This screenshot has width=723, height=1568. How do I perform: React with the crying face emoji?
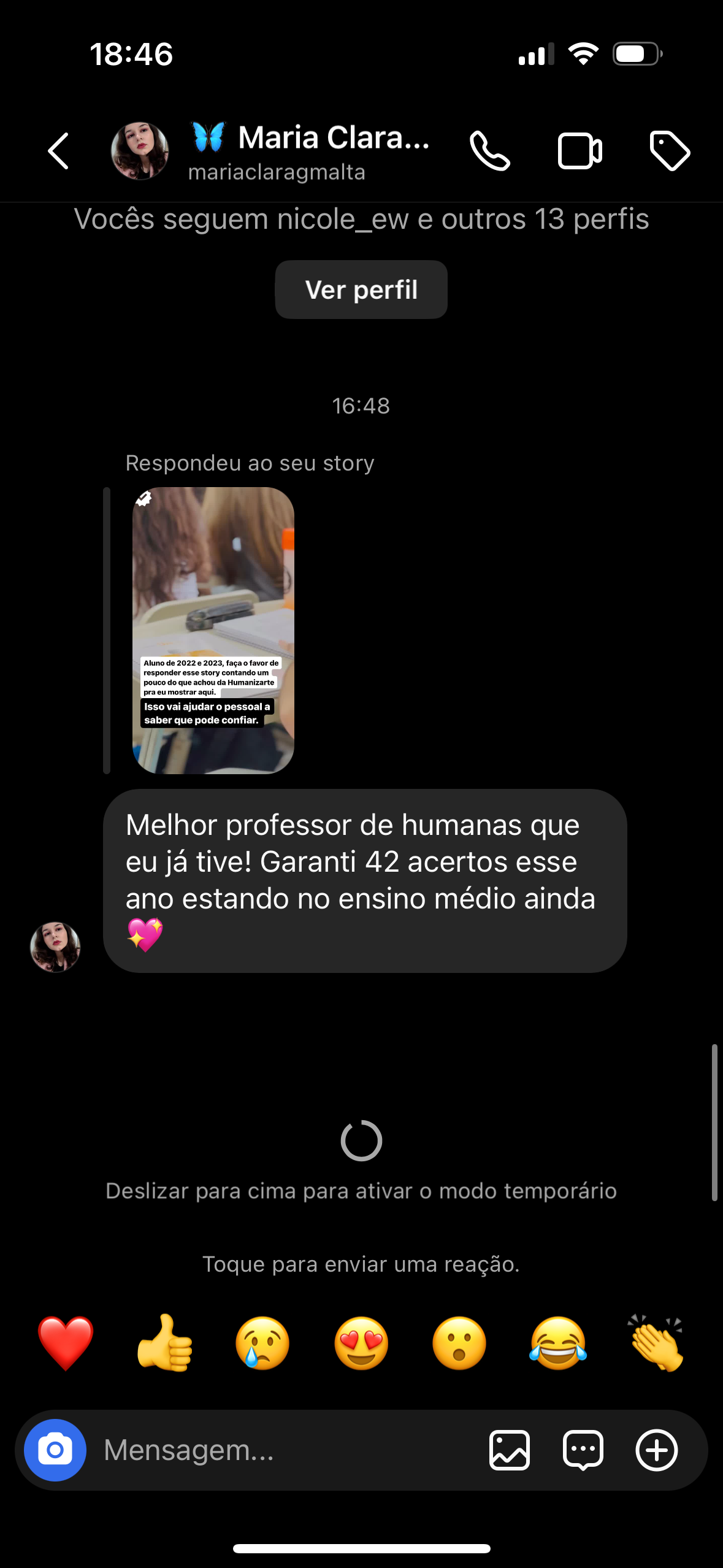point(262,1343)
